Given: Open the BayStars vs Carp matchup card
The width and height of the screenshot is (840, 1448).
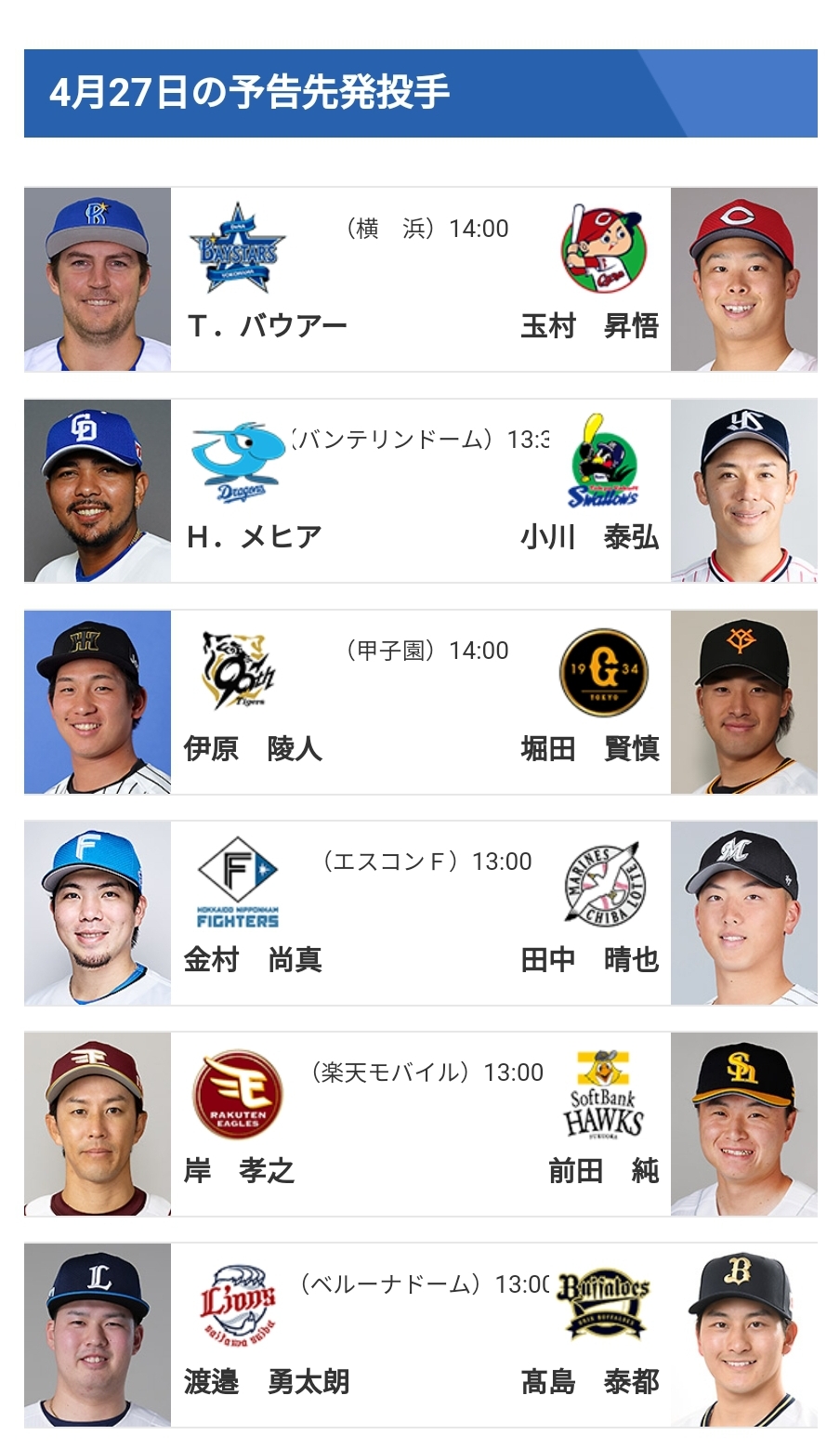Looking at the screenshot, I should pos(420,280).
